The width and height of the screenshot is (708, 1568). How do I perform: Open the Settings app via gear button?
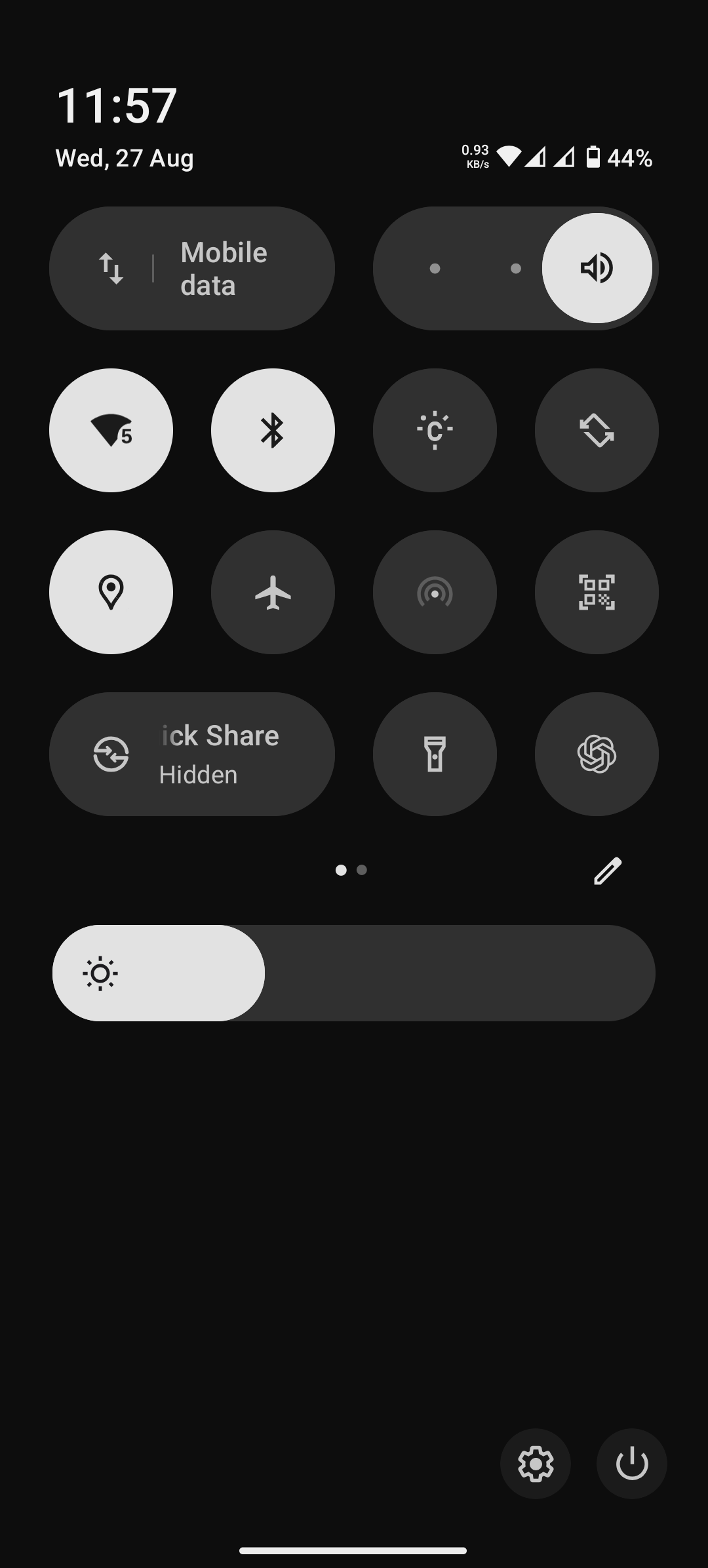[536, 1464]
